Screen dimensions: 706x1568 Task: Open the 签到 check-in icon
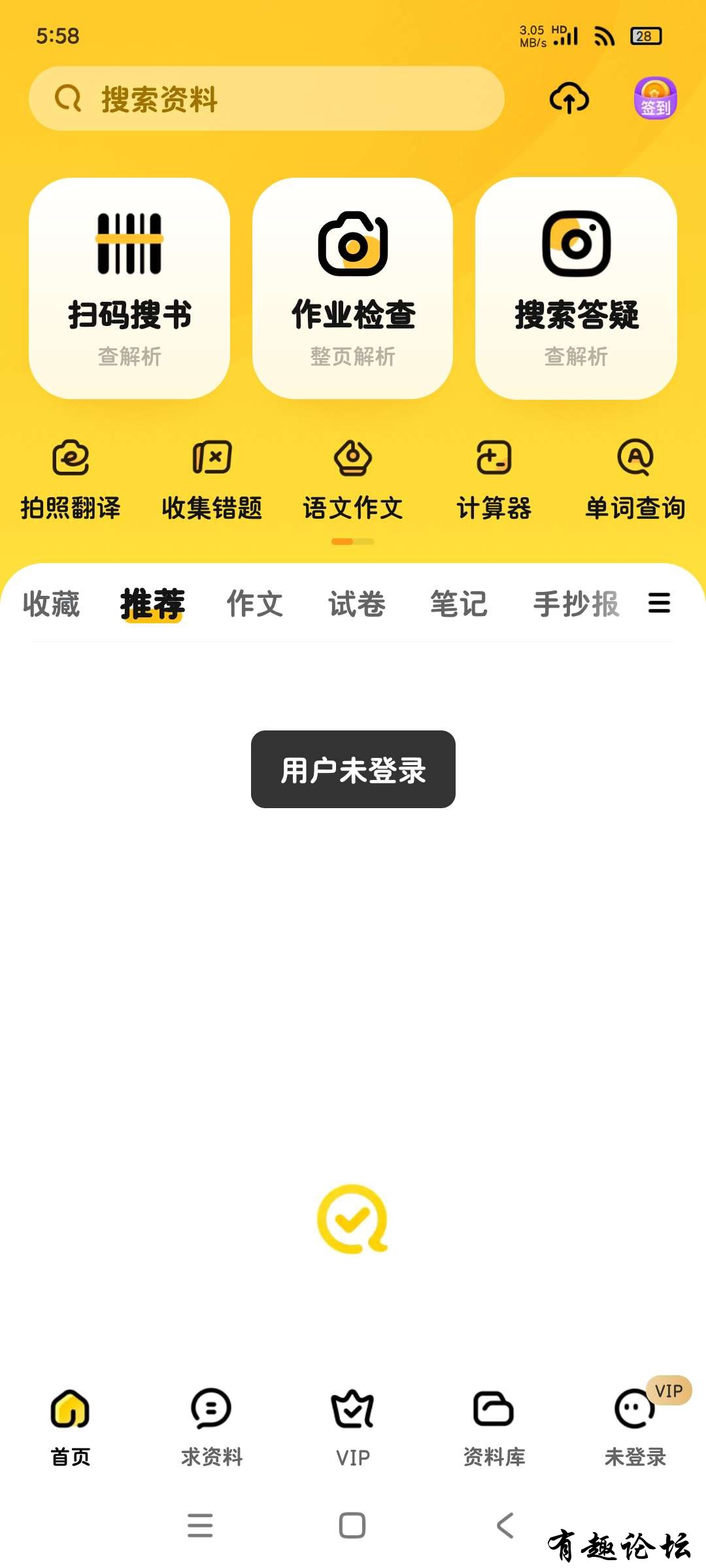(x=655, y=99)
